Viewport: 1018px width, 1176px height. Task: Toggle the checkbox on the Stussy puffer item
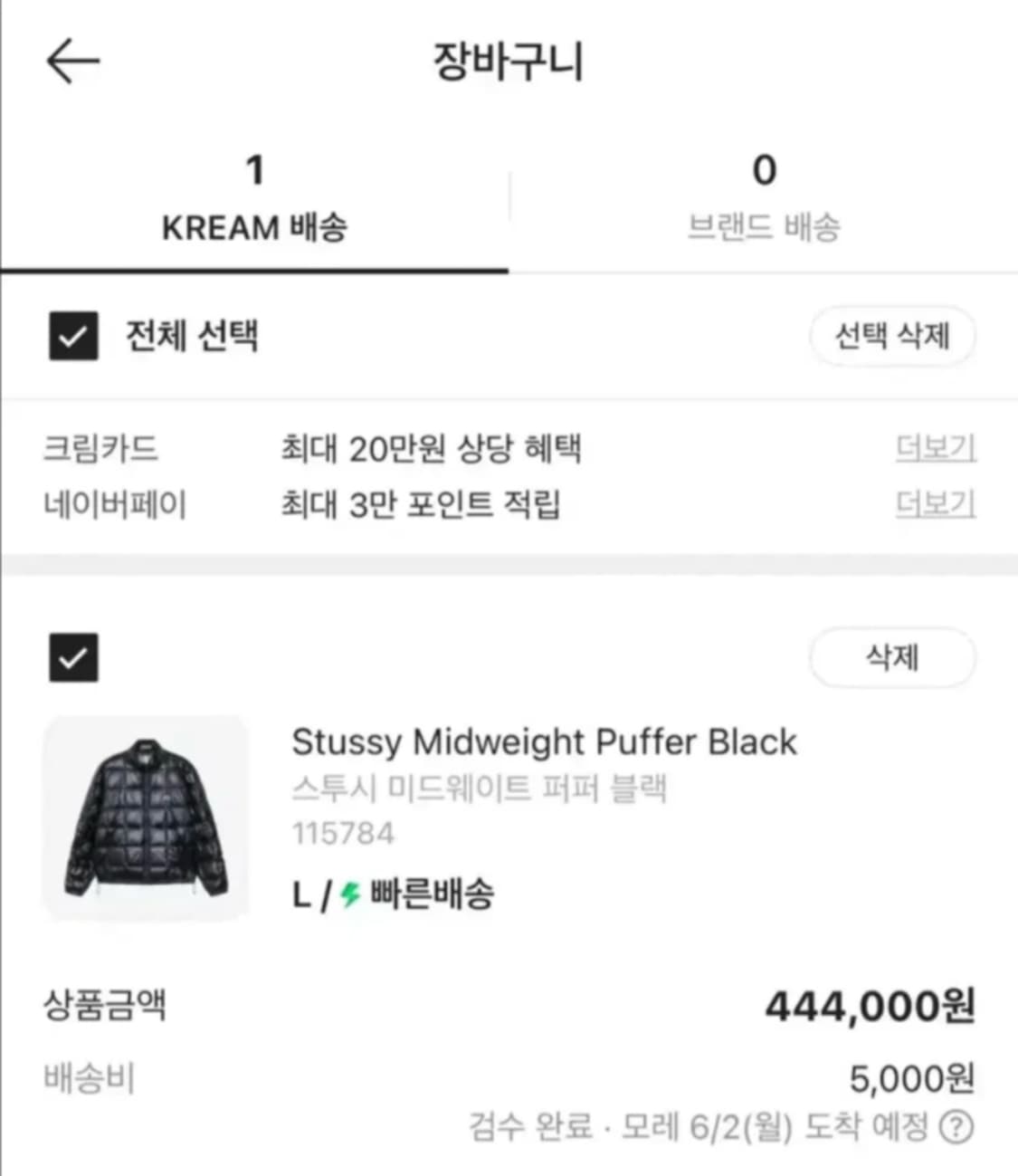(x=73, y=658)
